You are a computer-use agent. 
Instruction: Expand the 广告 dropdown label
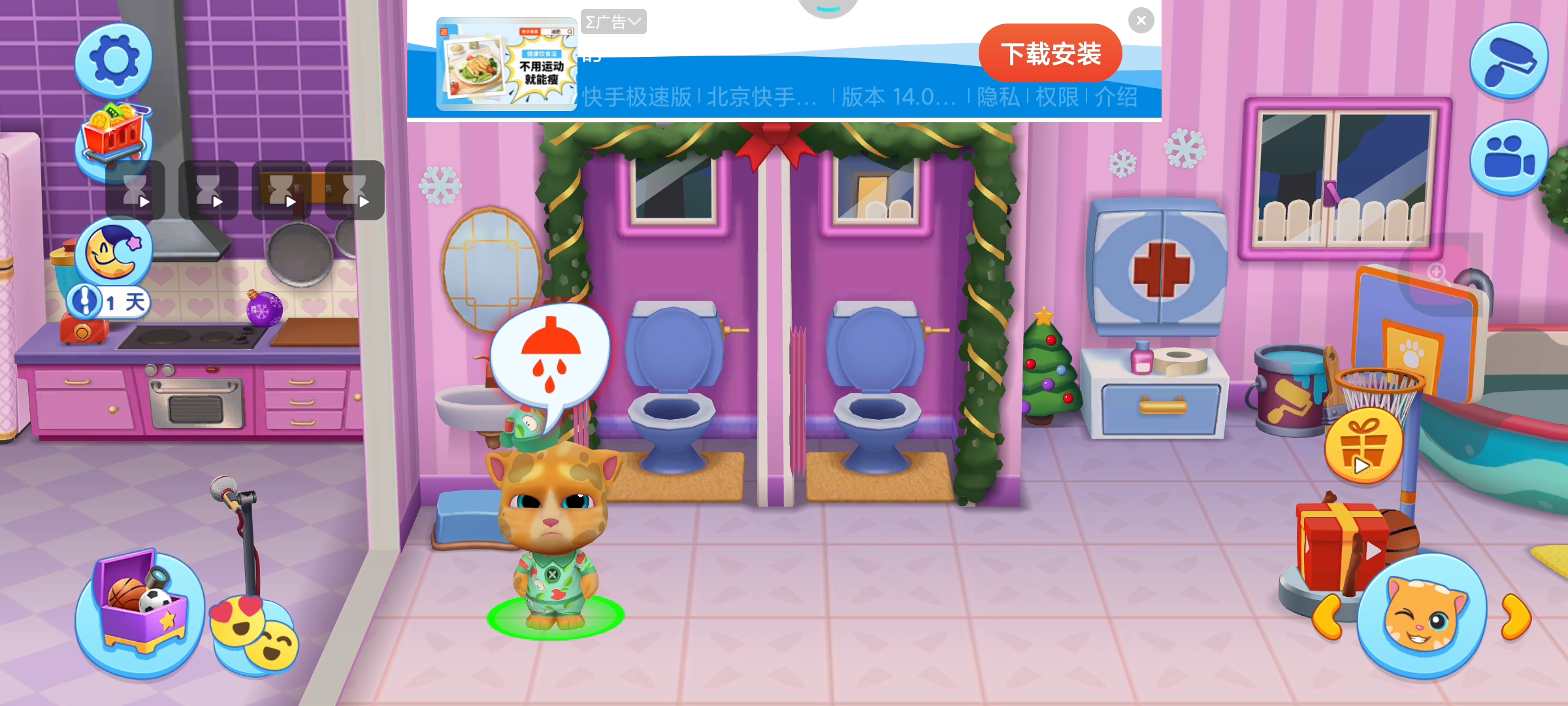coord(613,22)
